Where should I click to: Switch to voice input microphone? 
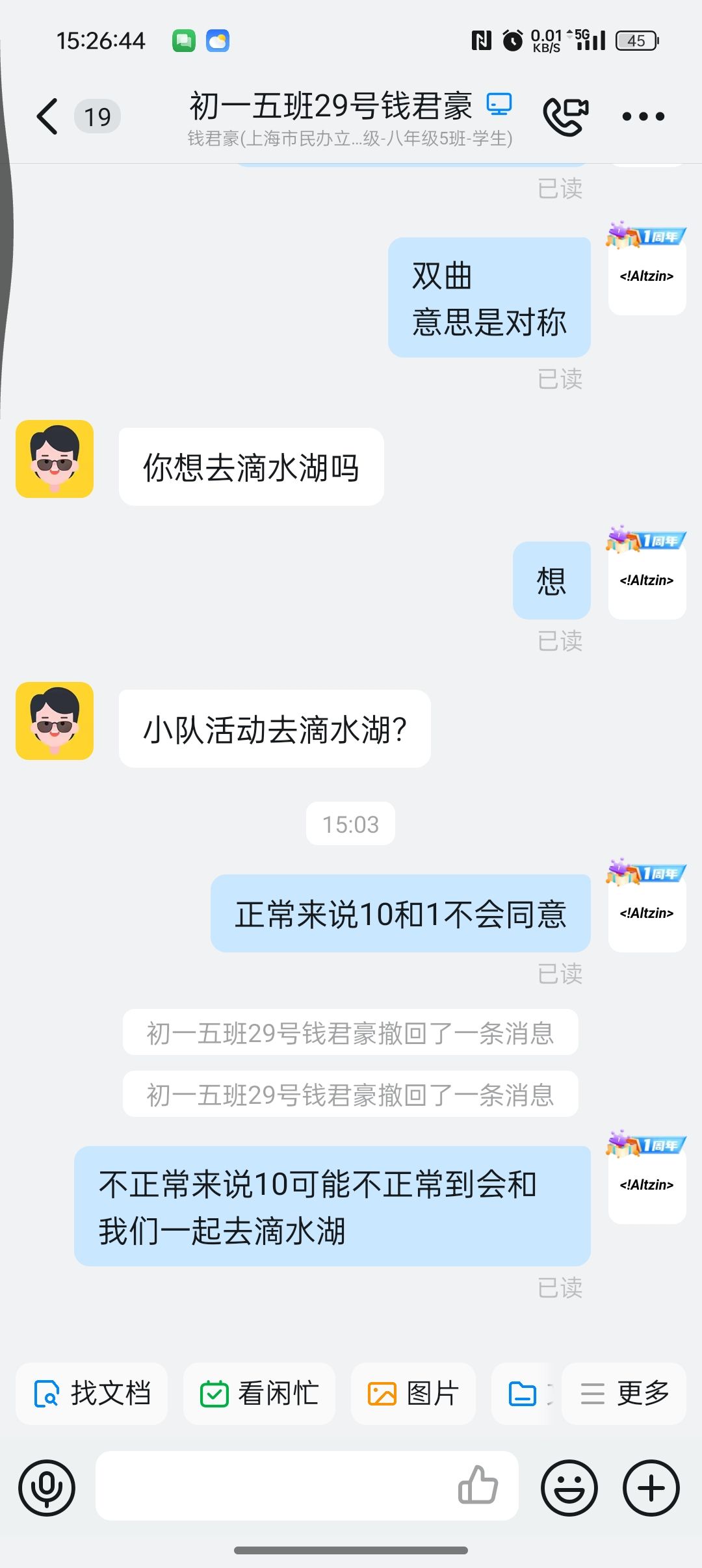click(x=47, y=1487)
